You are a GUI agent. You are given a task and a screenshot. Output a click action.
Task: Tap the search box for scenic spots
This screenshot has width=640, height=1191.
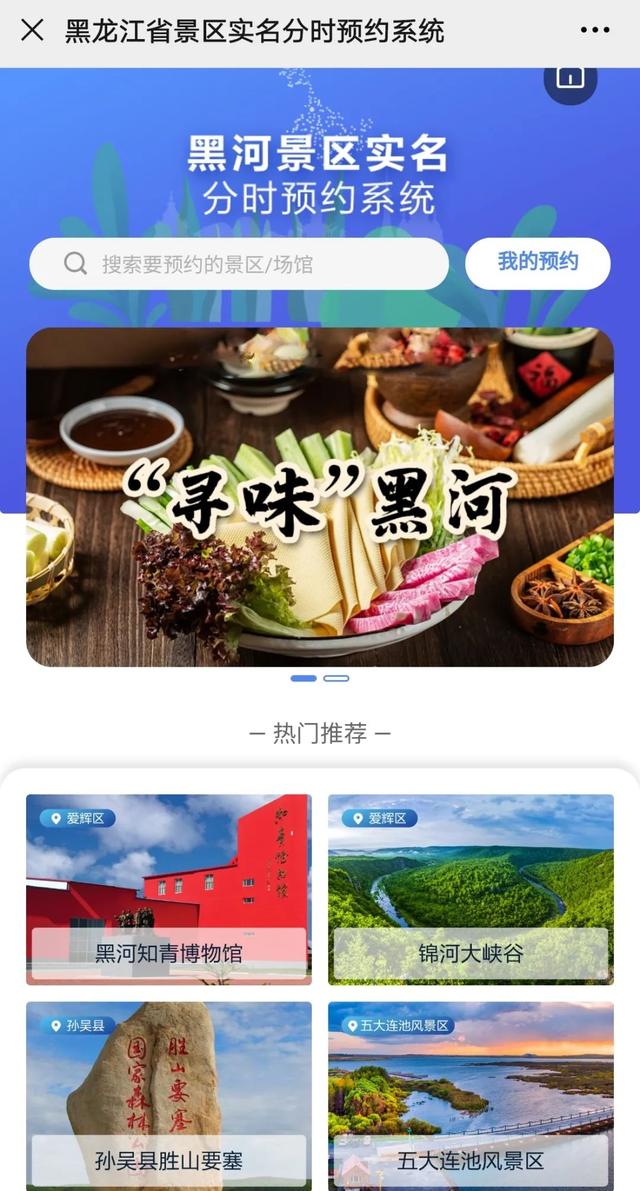(239, 264)
